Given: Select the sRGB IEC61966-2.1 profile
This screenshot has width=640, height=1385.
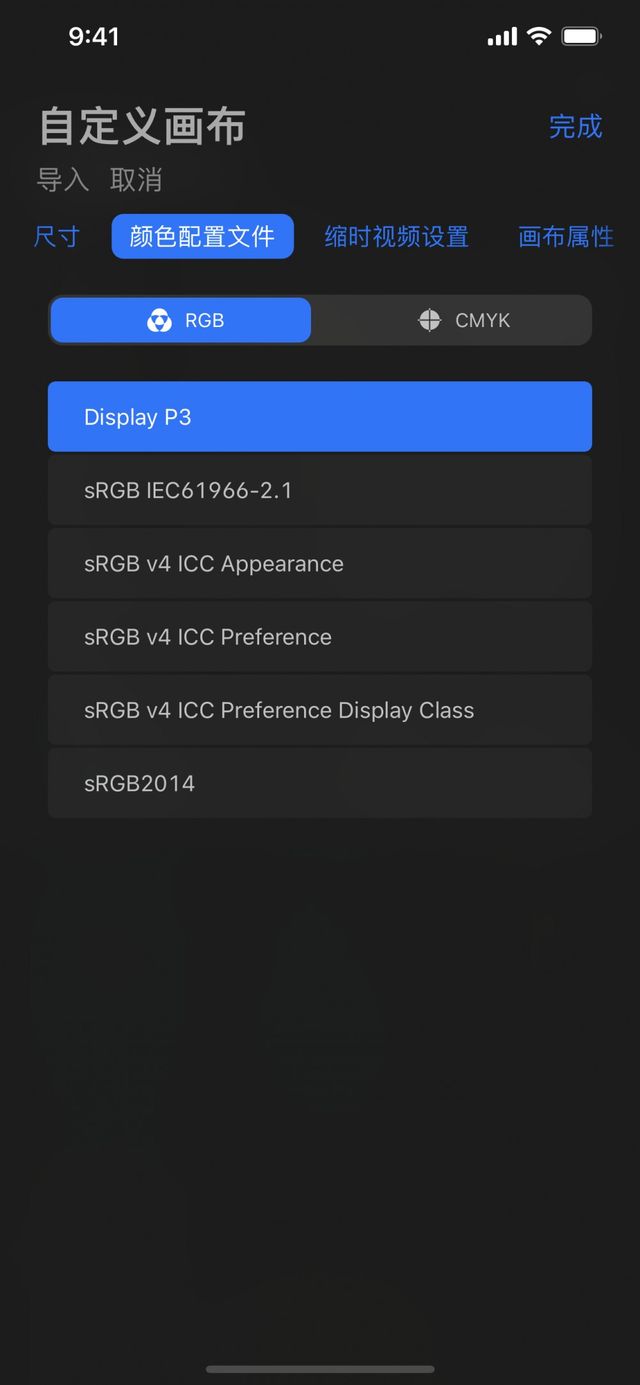Looking at the screenshot, I should [320, 490].
